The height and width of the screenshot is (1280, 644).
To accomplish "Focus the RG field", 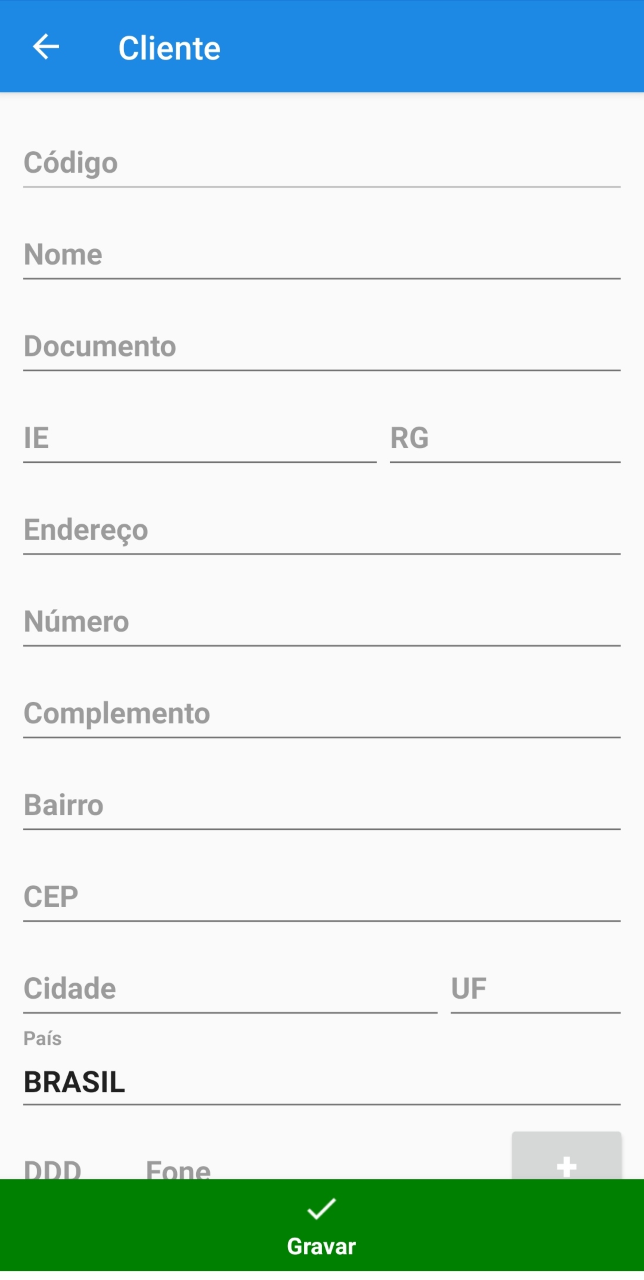I will point(505,439).
